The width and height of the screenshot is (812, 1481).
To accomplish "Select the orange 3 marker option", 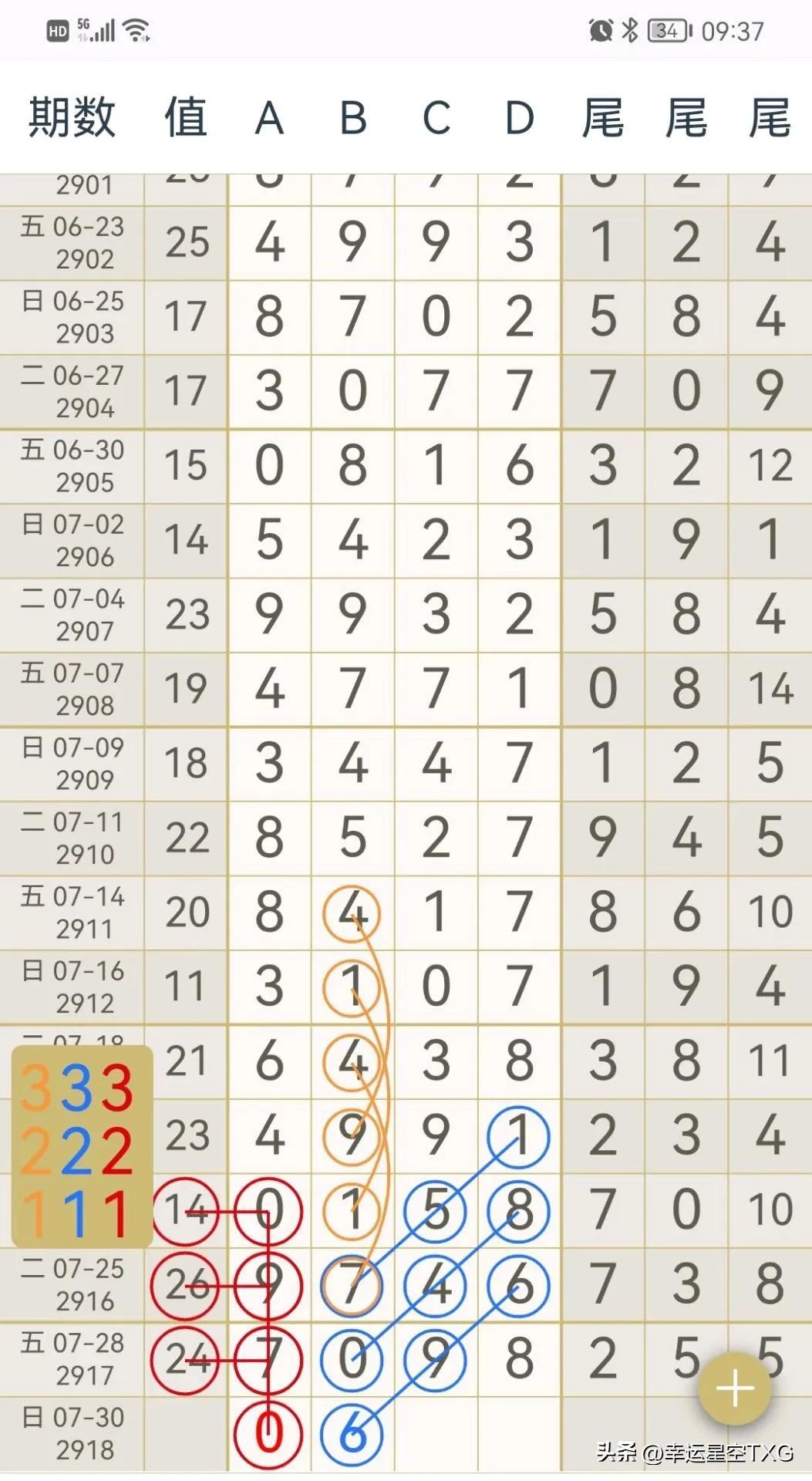I will 35,1088.
